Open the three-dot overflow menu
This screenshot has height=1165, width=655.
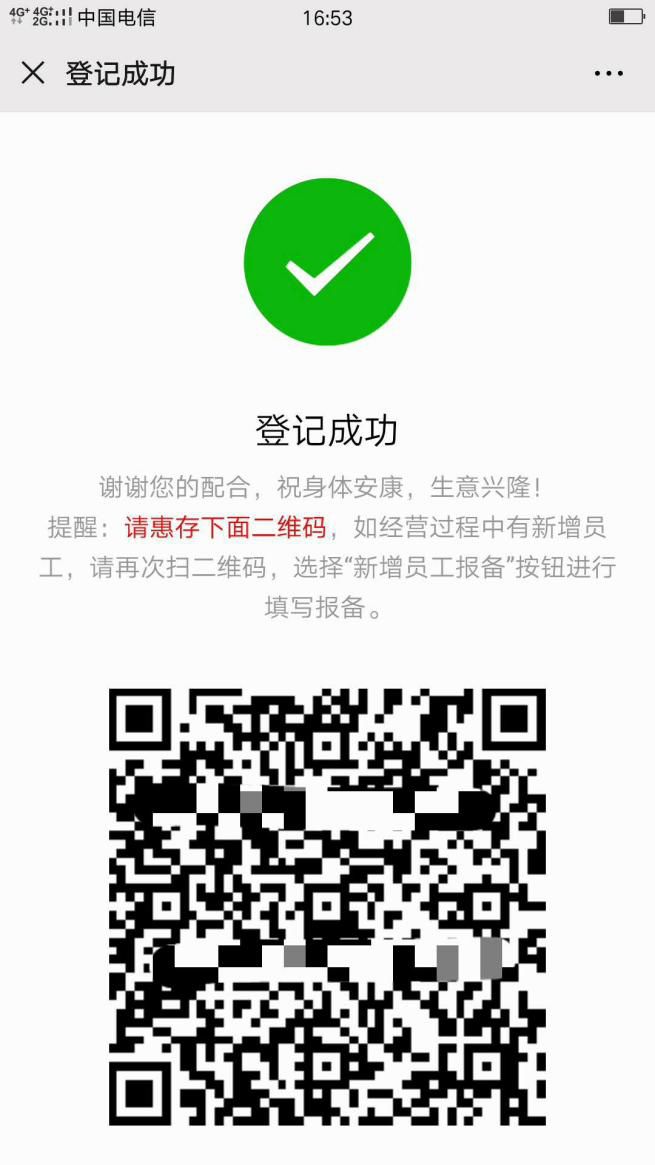tap(608, 74)
